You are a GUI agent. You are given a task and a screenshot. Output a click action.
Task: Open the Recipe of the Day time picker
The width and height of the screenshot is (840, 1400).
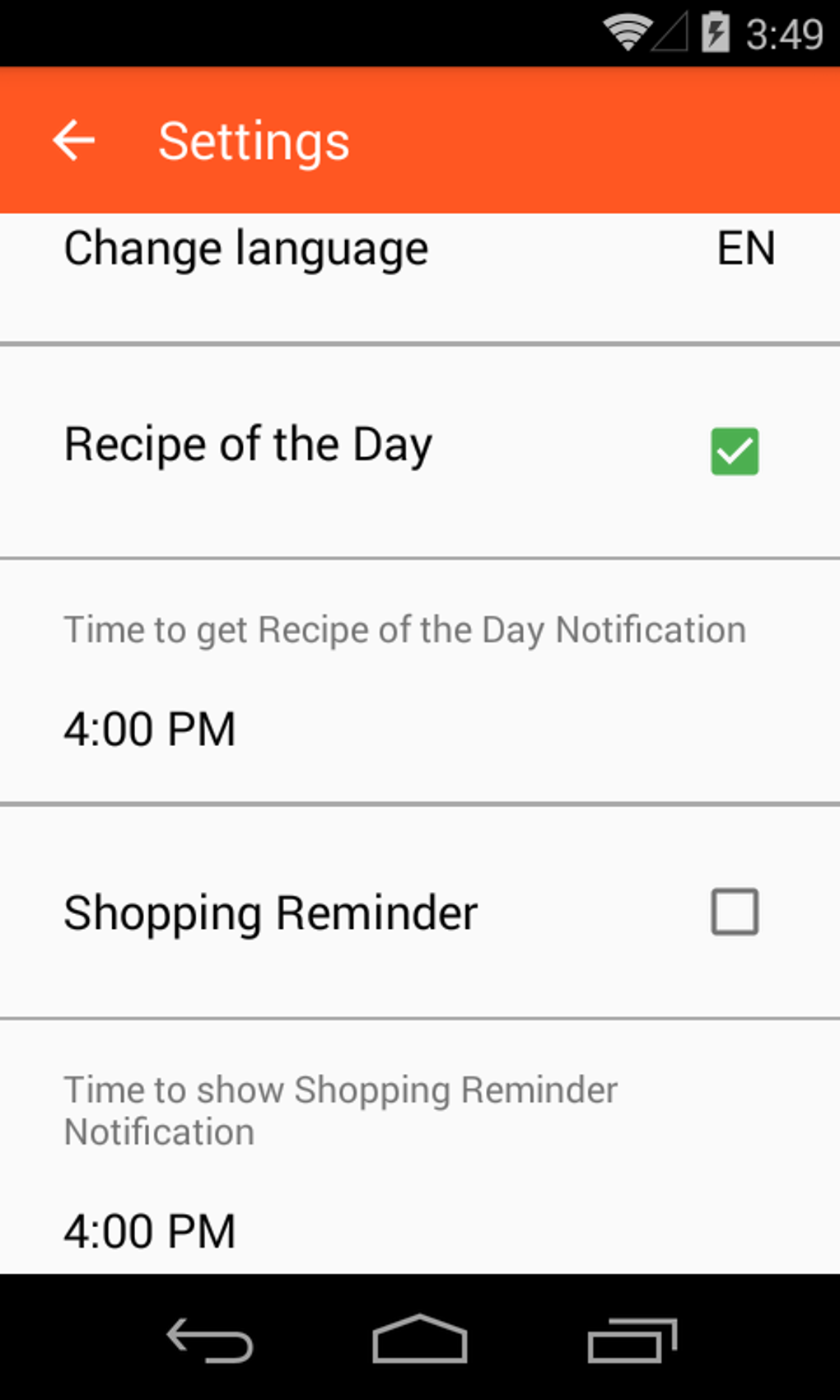[148, 728]
